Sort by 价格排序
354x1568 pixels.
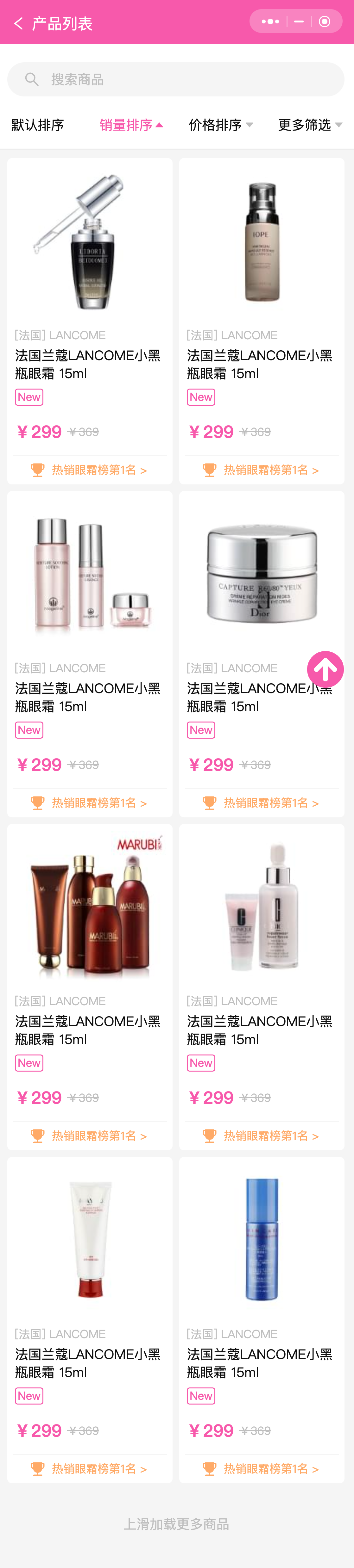pyautogui.click(x=220, y=125)
